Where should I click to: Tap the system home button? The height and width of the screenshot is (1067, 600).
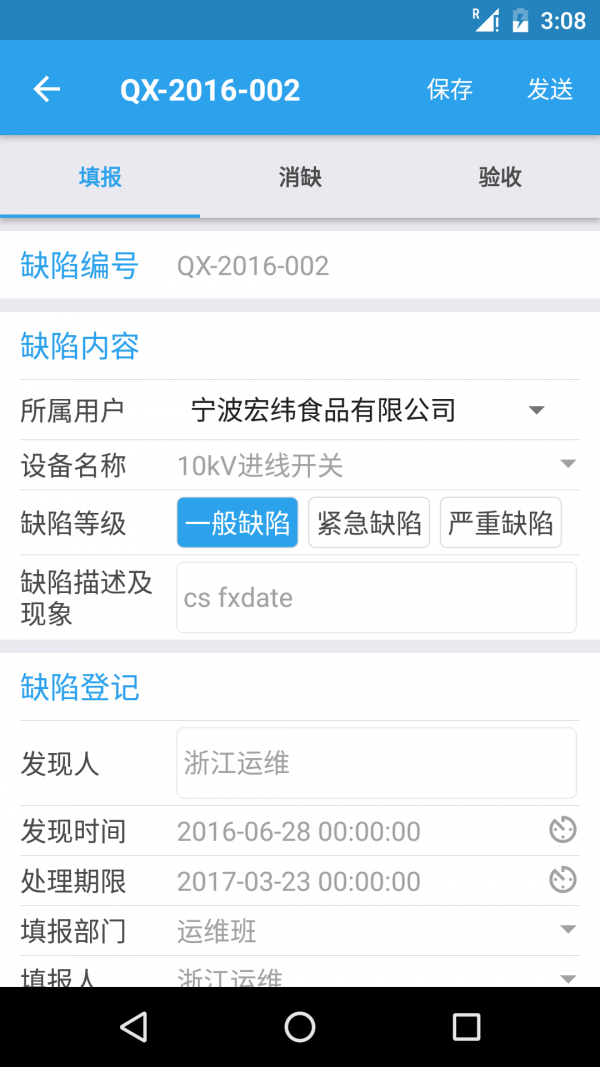coord(300,1026)
